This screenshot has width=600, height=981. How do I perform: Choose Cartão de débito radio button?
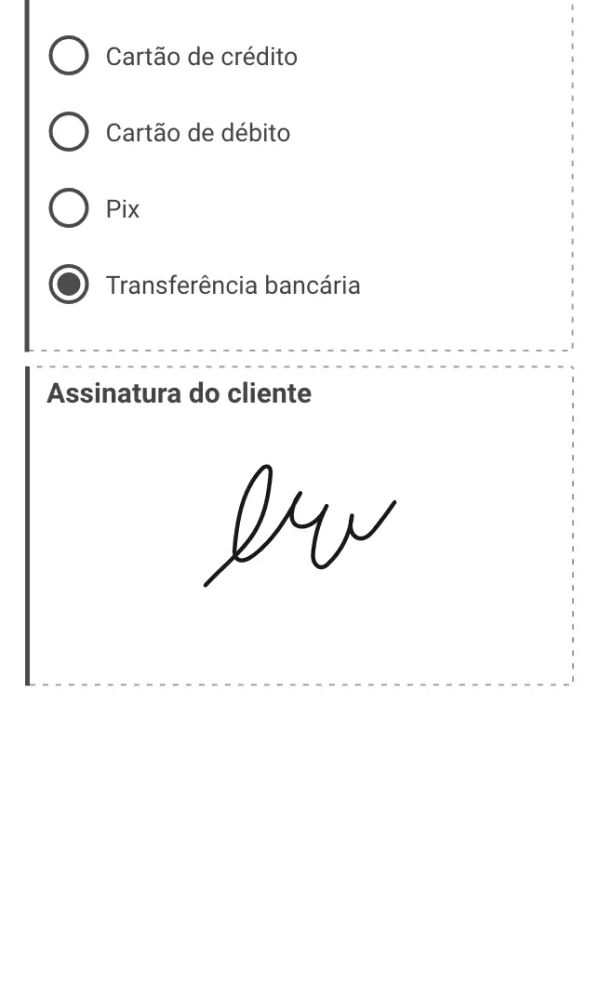68,133
